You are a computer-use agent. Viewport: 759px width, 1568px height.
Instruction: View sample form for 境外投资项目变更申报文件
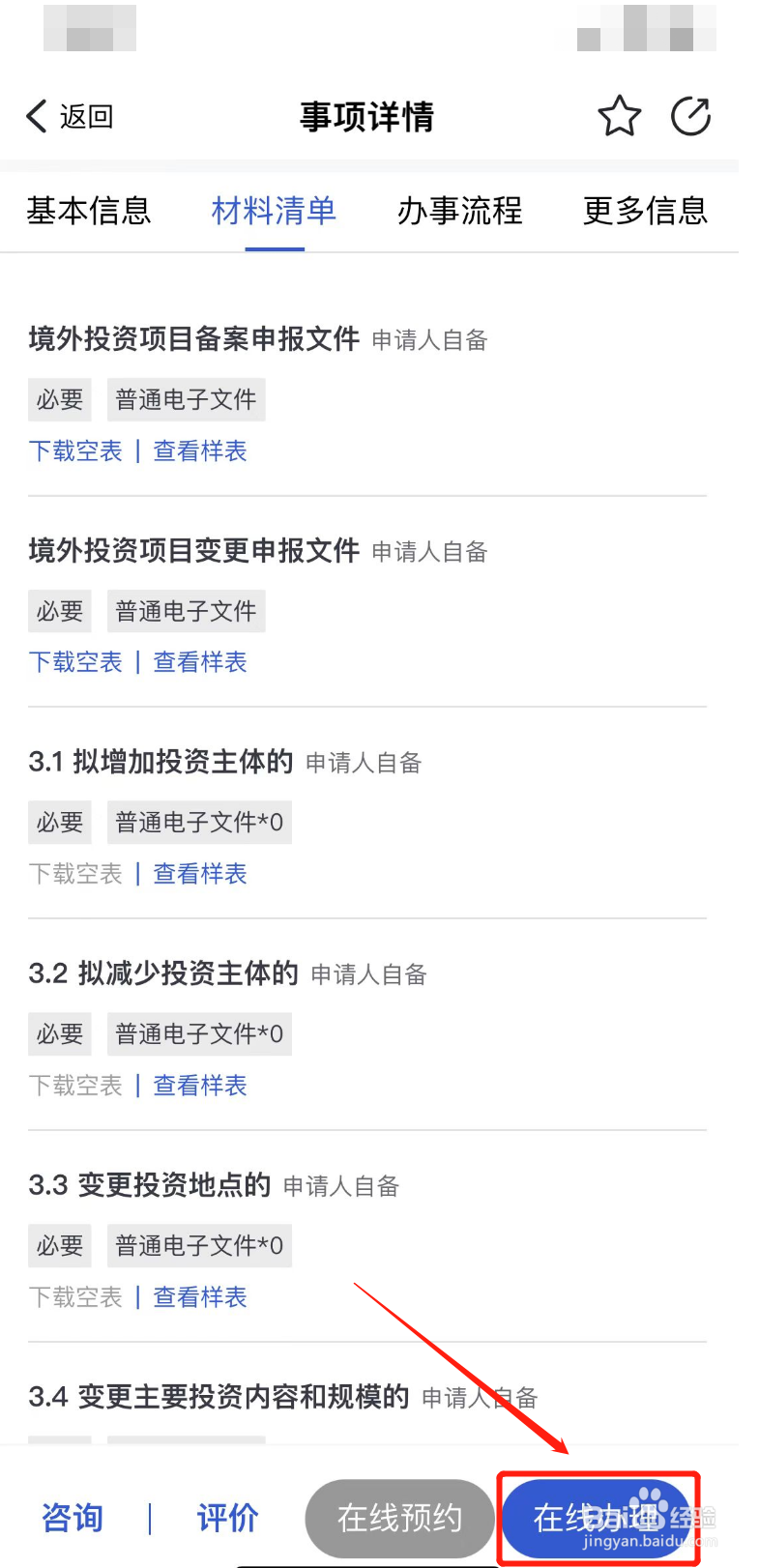coord(199,661)
